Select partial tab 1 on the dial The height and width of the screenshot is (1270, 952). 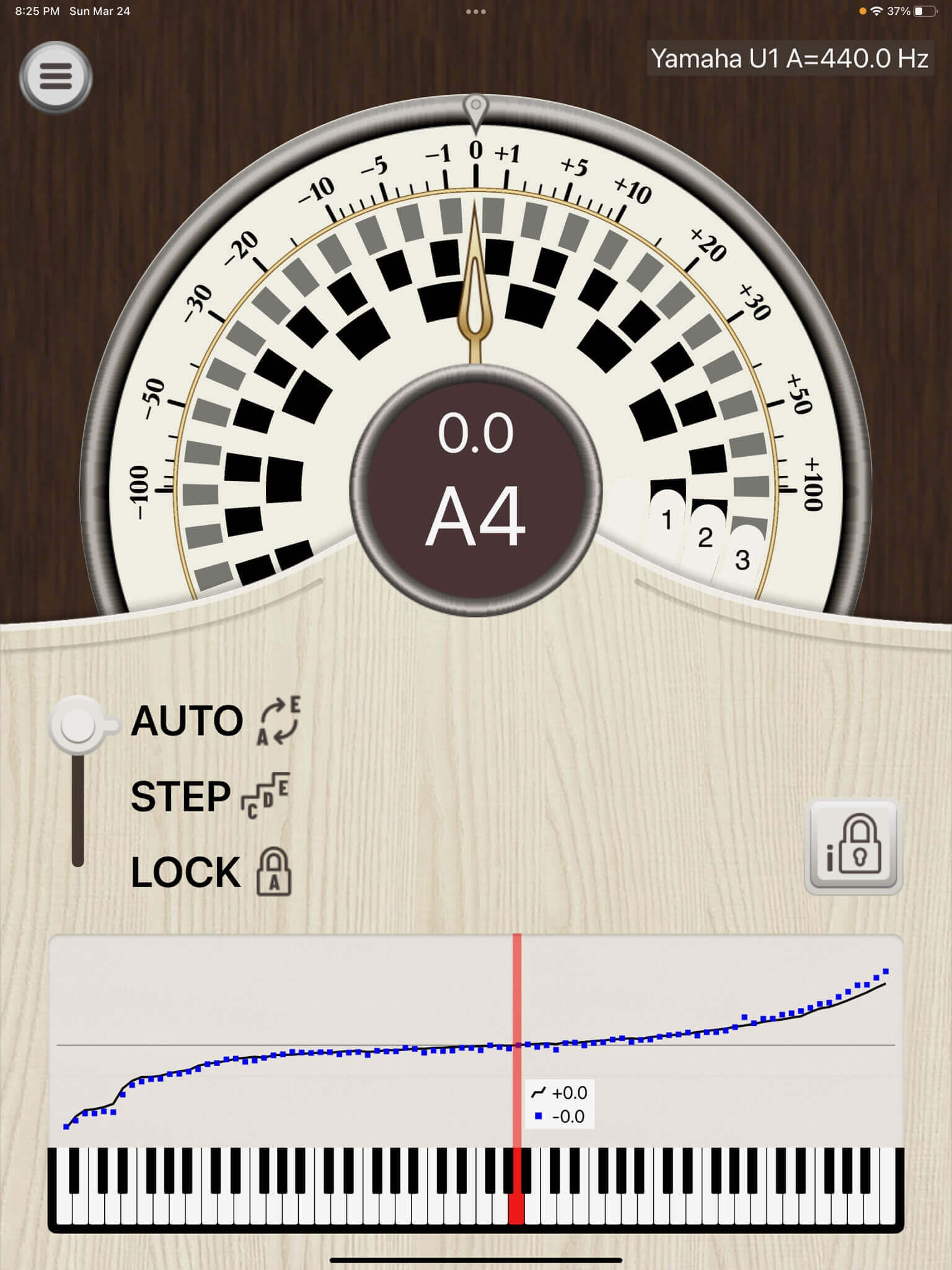[x=667, y=519]
